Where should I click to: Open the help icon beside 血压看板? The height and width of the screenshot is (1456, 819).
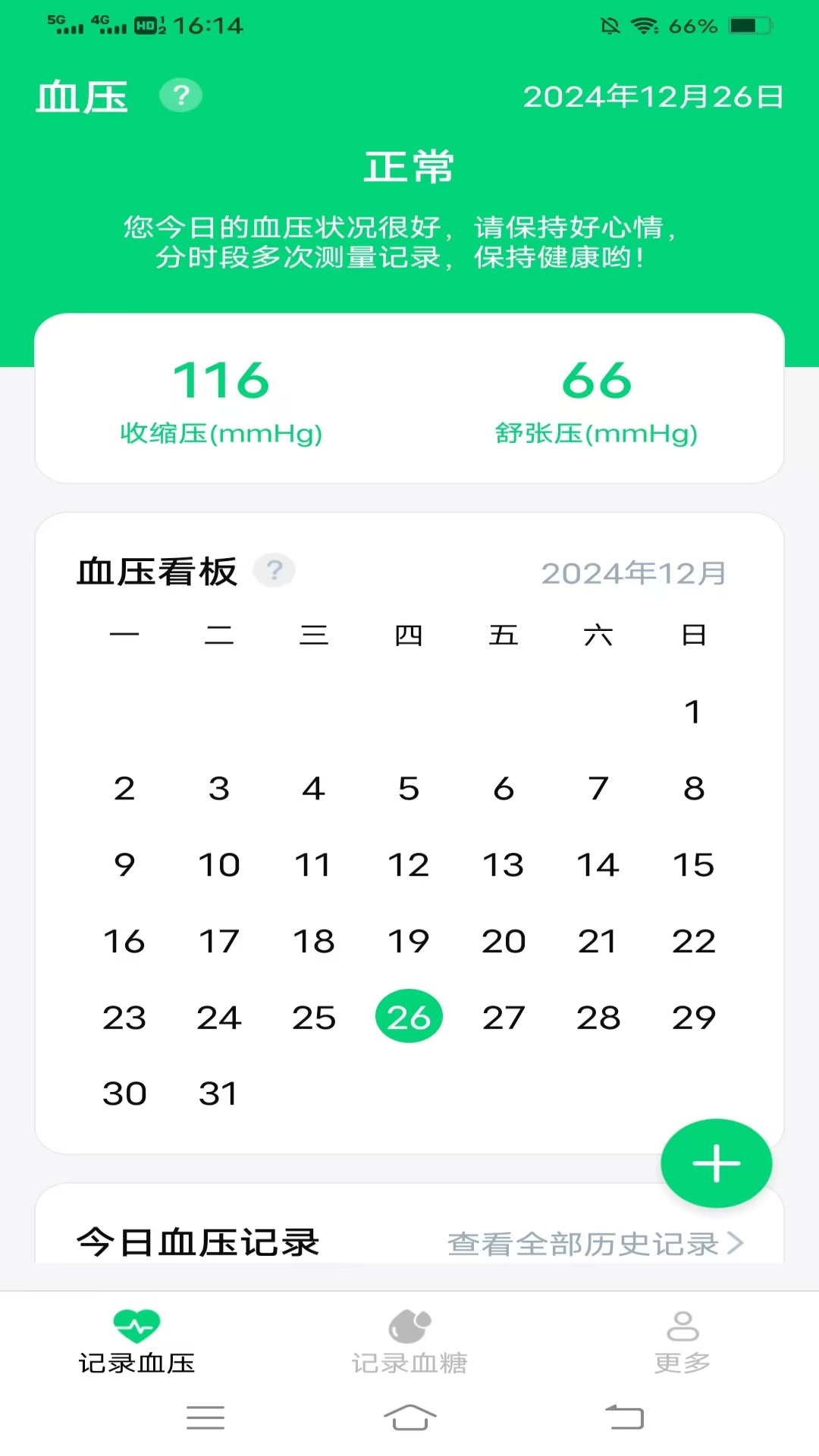(x=275, y=570)
